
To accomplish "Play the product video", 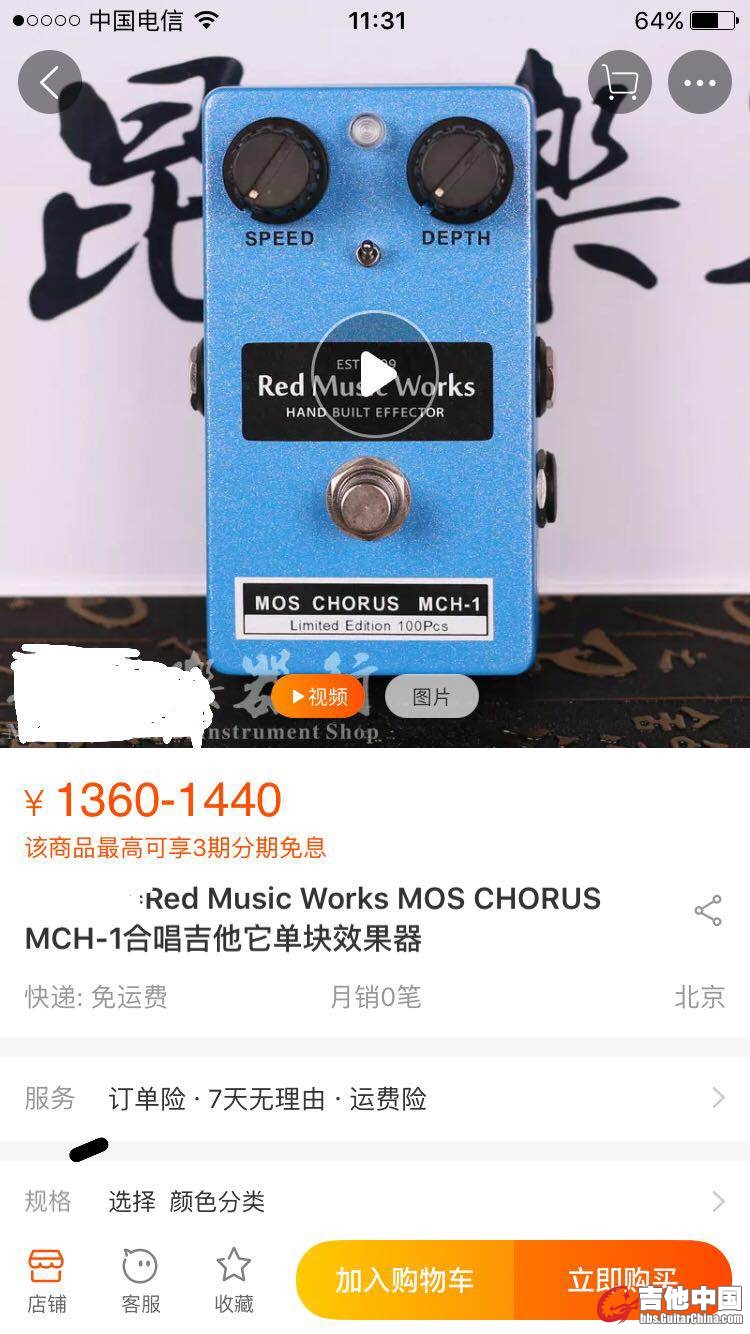I will (375, 374).
